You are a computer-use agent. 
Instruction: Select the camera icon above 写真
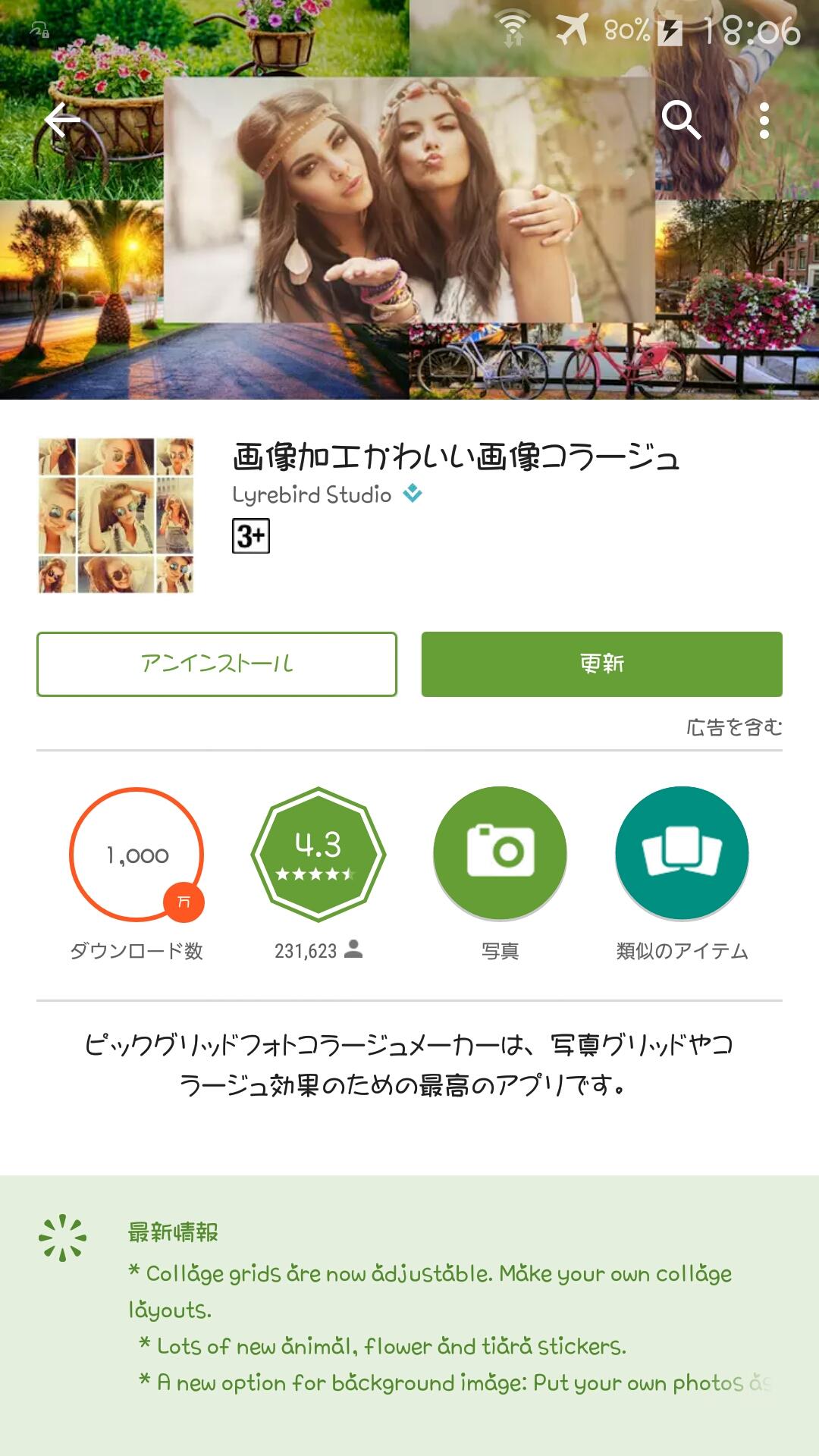coord(499,854)
